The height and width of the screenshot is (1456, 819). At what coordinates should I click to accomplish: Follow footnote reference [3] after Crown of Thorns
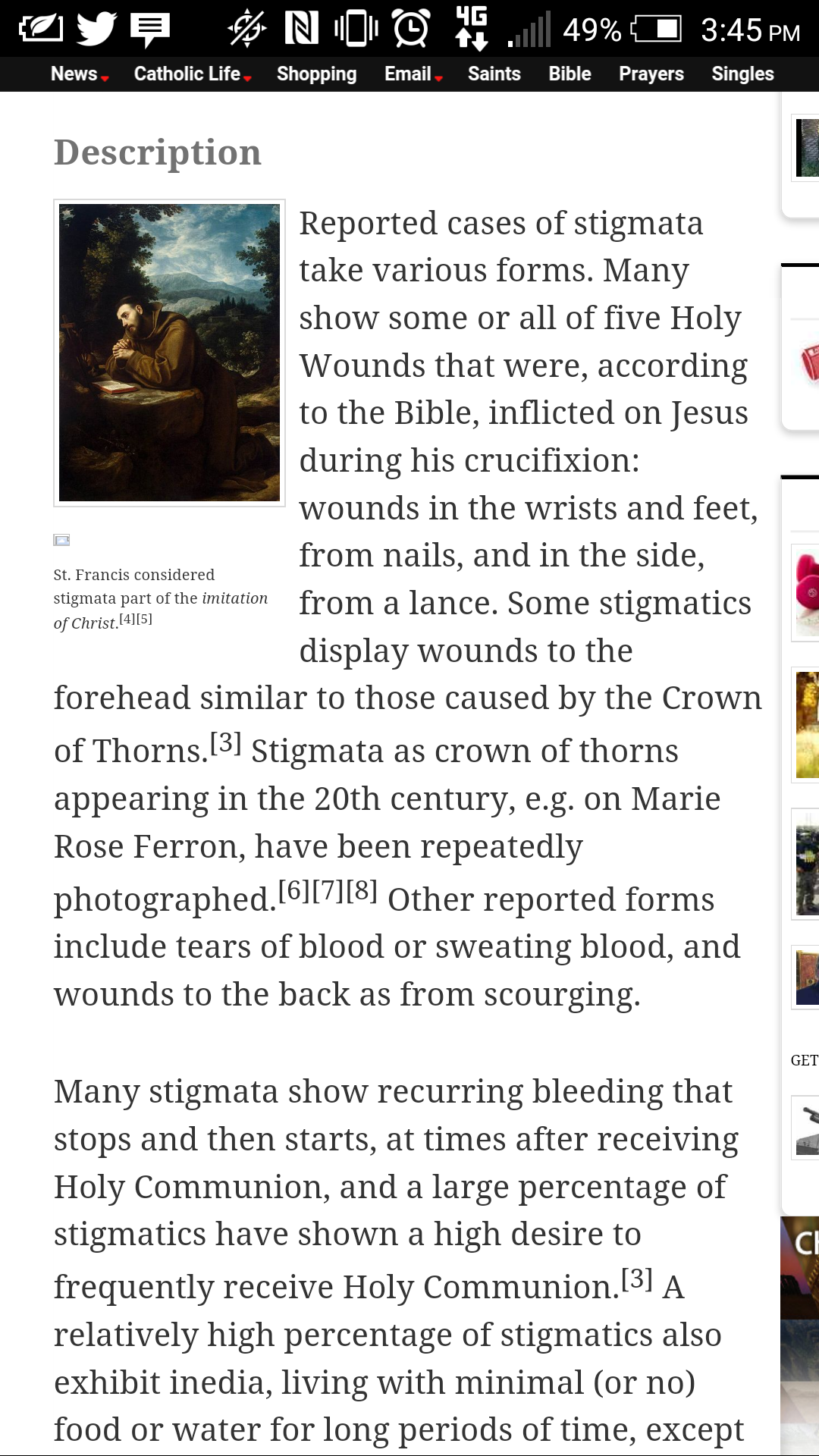pos(224,742)
